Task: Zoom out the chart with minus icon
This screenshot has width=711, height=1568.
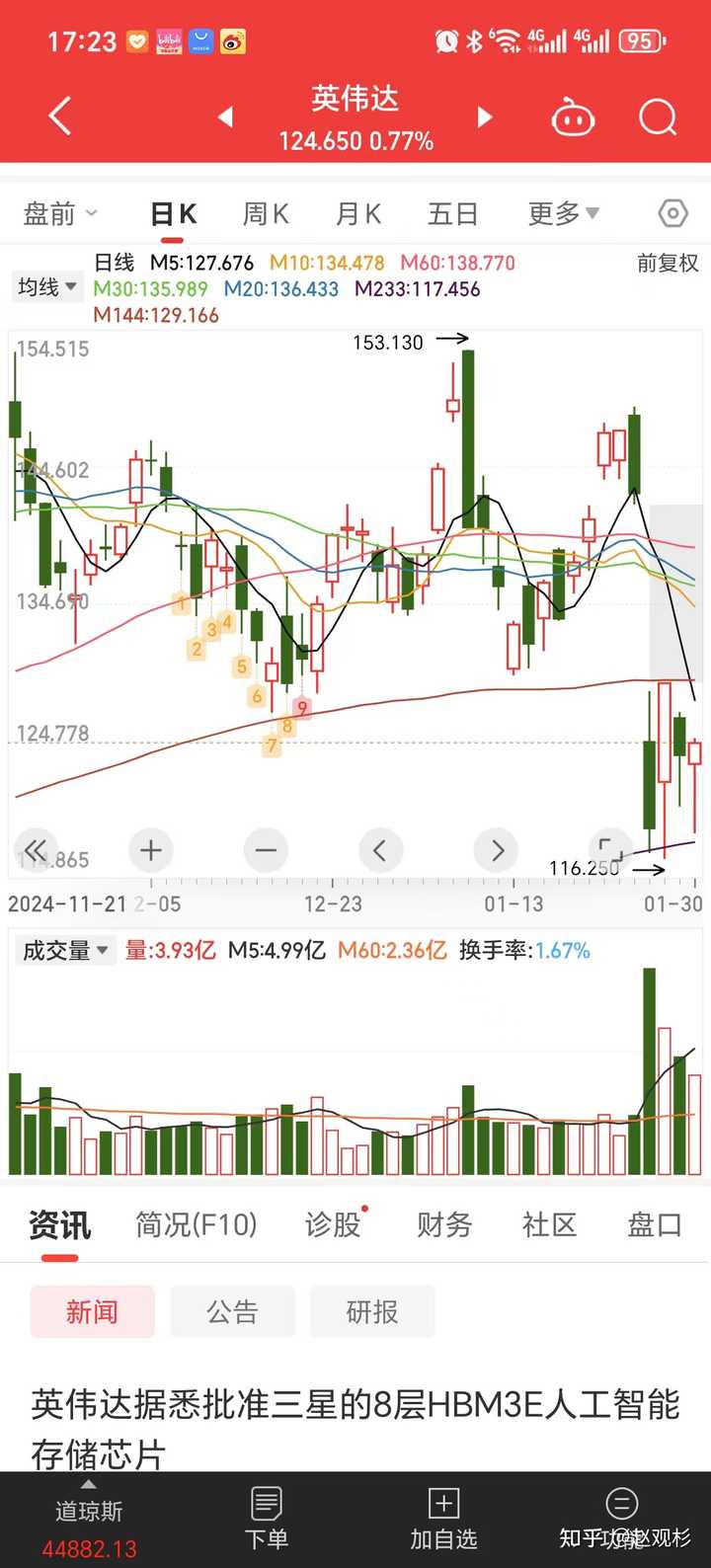Action: coord(266,850)
